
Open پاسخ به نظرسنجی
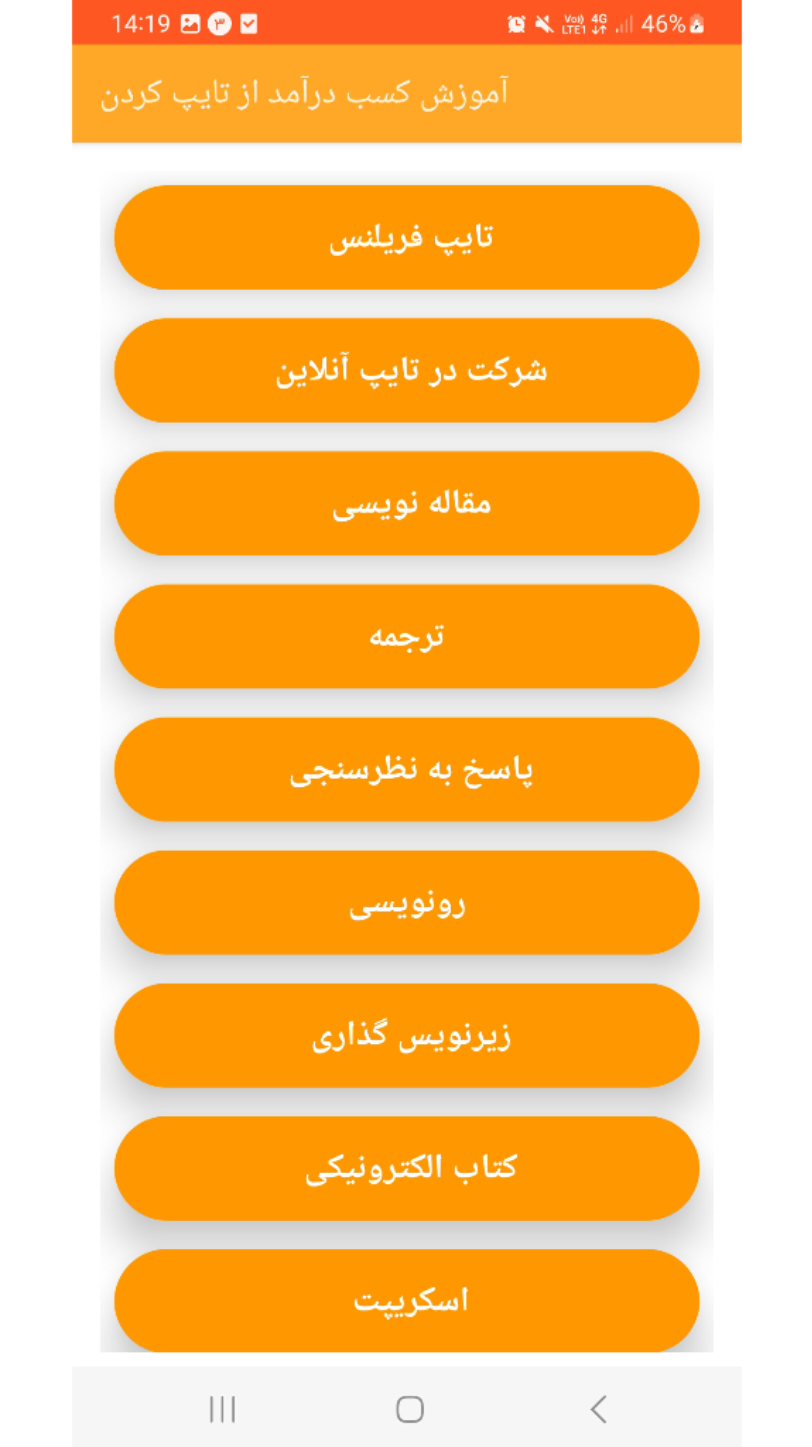(x=406, y=770)
